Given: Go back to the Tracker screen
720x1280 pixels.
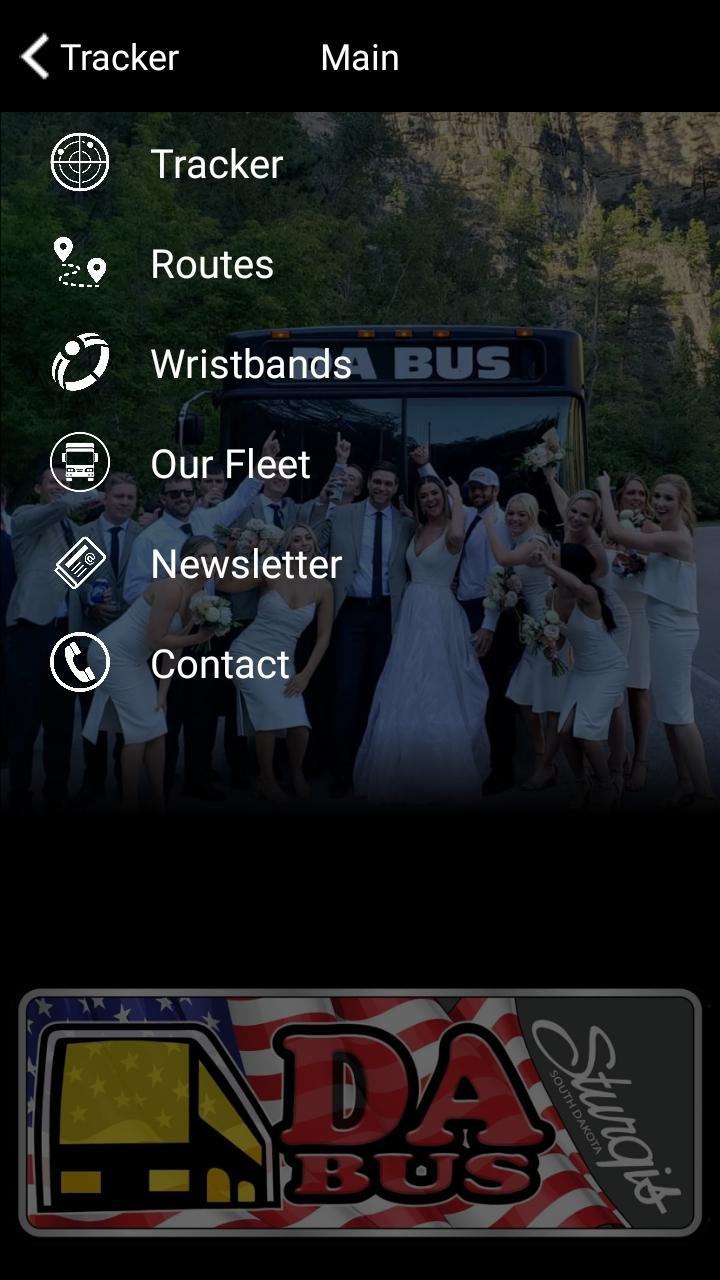Looking at the screenshot, I should pyautogui.click(x=100, y=58).
